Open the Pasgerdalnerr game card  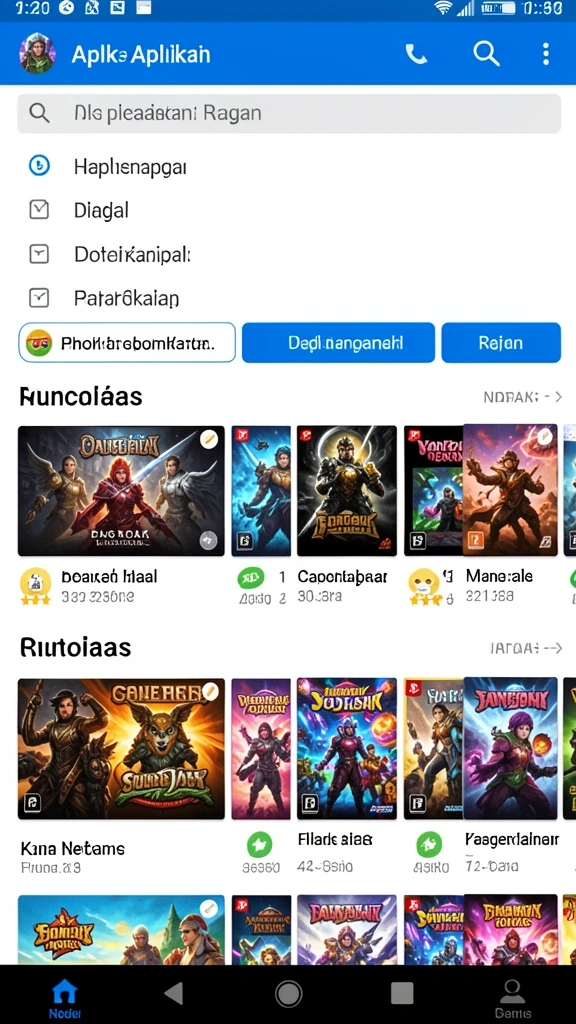510,748
